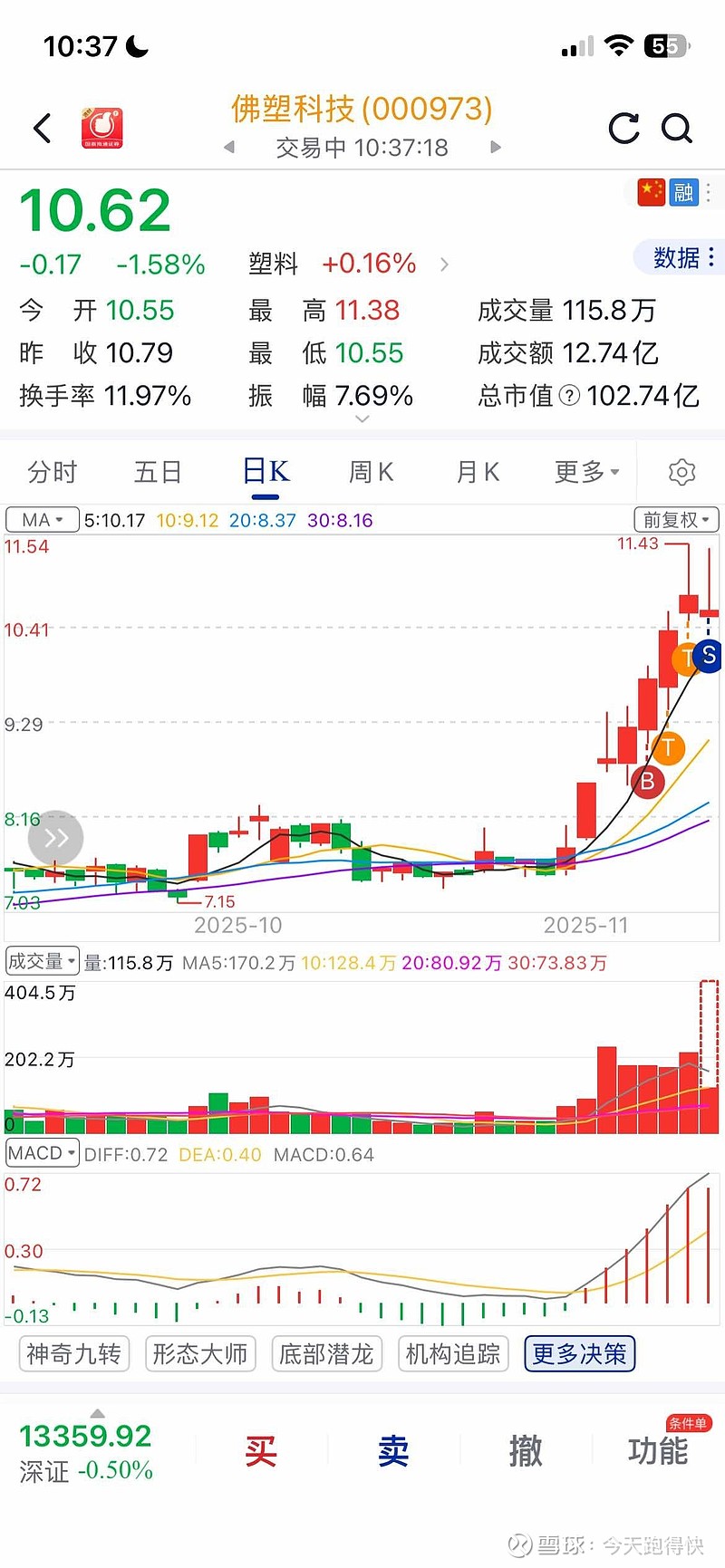Image resolution: width=725 pixels, height=1568 pixels.
Task: Open the MA indicator dropdown
Action: [42, 519]
